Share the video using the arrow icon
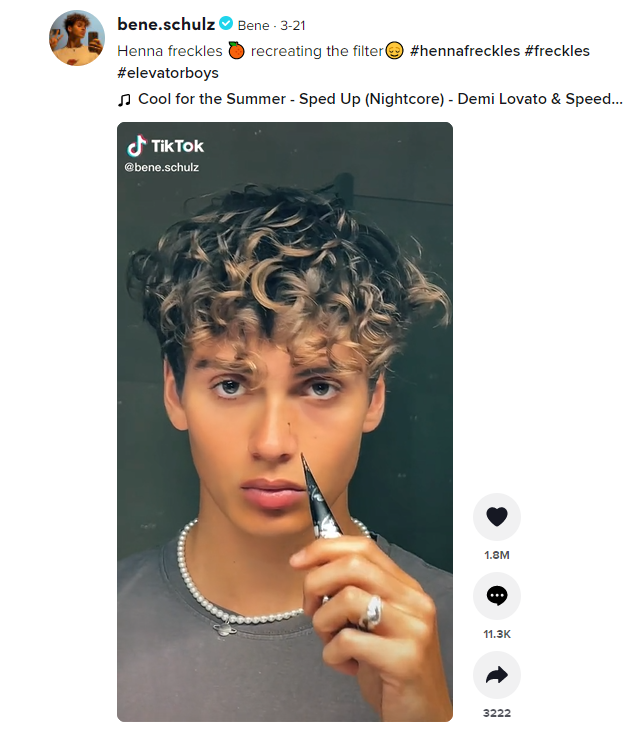637x744 pixels. (x=497, y=675)
